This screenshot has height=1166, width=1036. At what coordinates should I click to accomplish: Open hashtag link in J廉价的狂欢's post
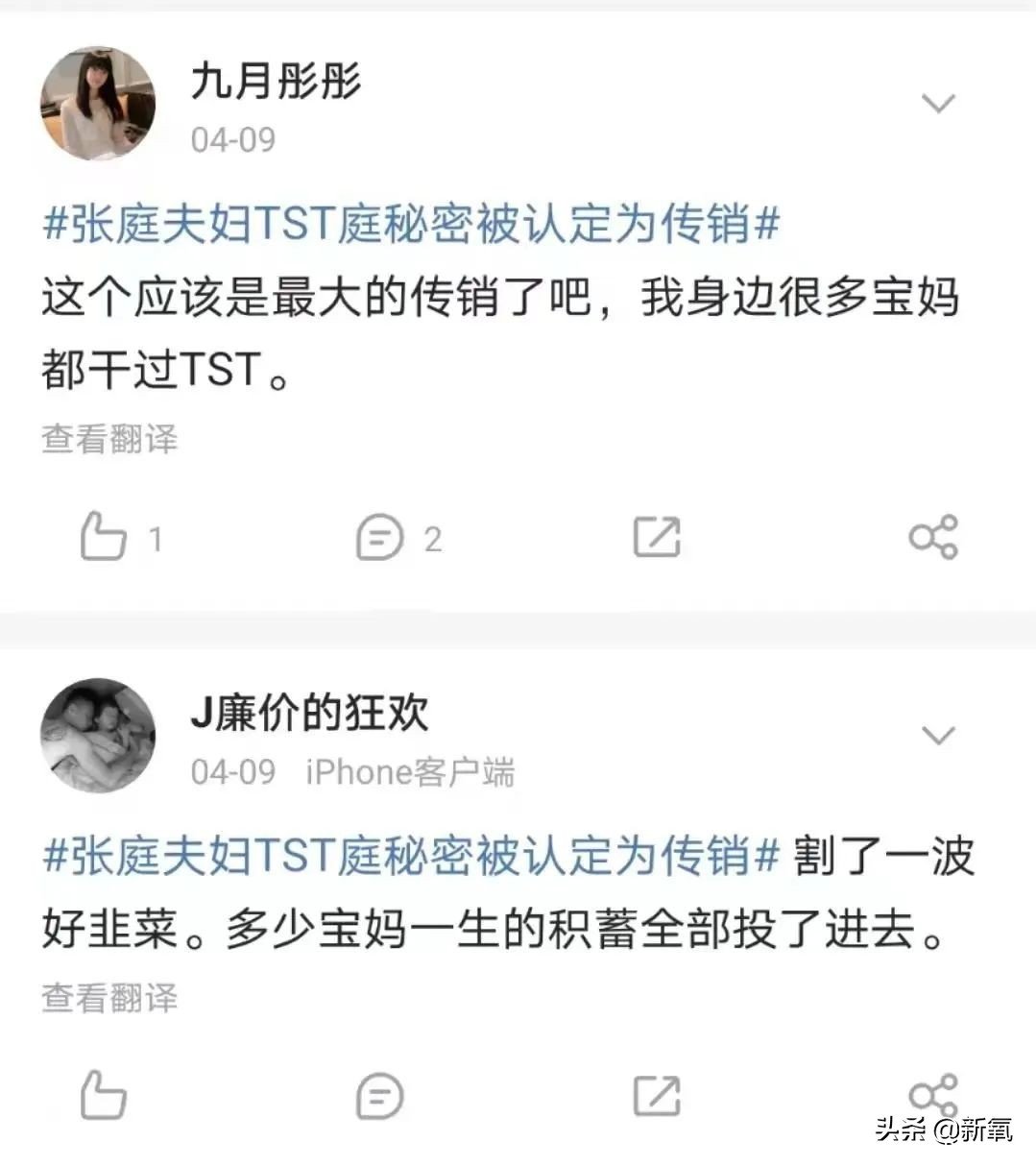pos(411,855)
